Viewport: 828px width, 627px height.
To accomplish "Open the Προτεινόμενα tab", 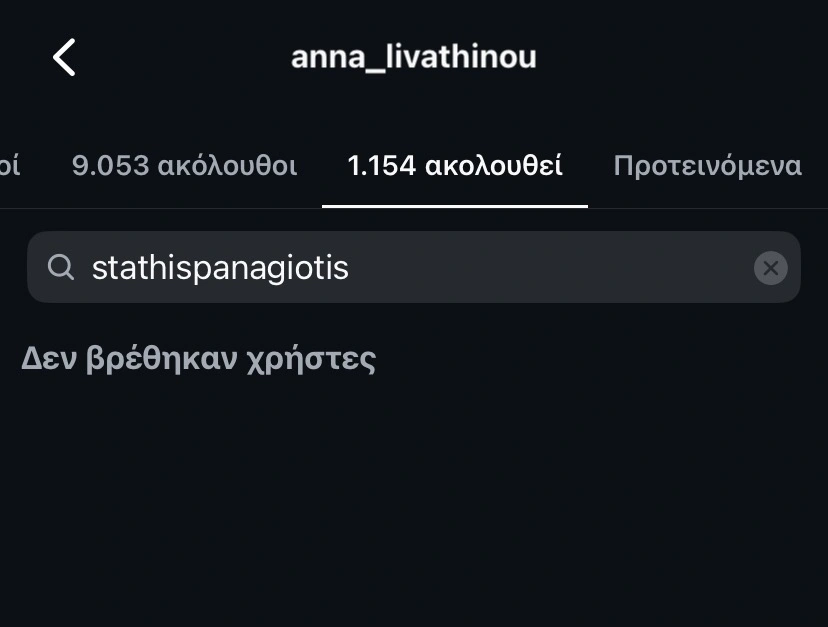I will (707, 166).
